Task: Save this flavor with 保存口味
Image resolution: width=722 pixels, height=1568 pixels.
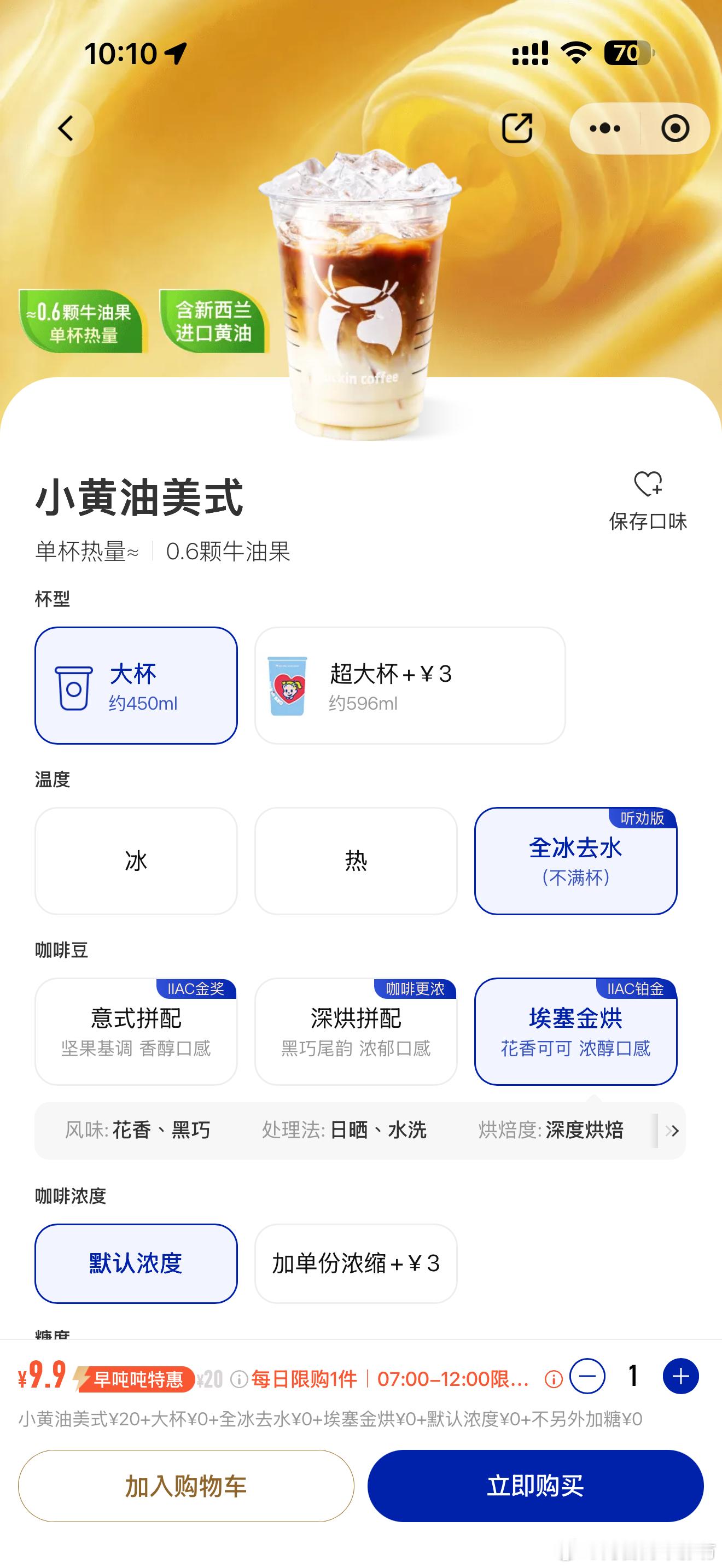Action: coord(648,501)
